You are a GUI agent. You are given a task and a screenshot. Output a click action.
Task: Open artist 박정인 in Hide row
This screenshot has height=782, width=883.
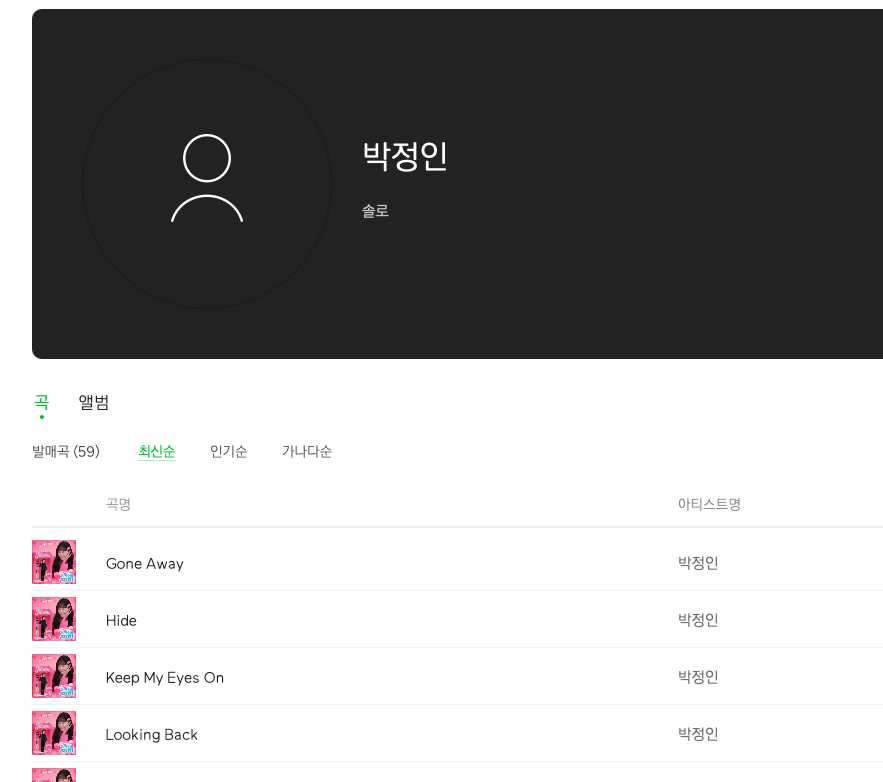(698, 620)
